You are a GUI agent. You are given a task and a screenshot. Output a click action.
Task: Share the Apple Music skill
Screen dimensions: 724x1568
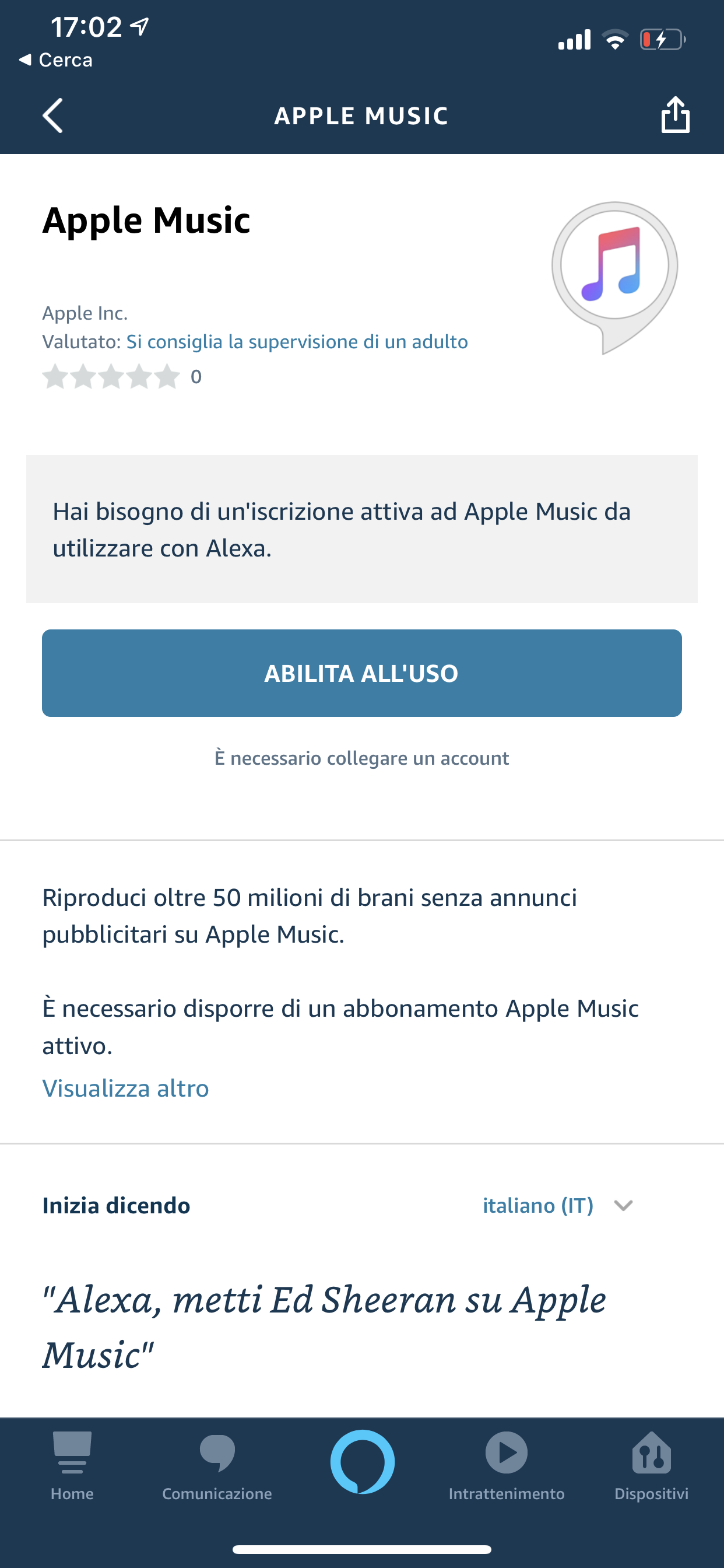676,114
